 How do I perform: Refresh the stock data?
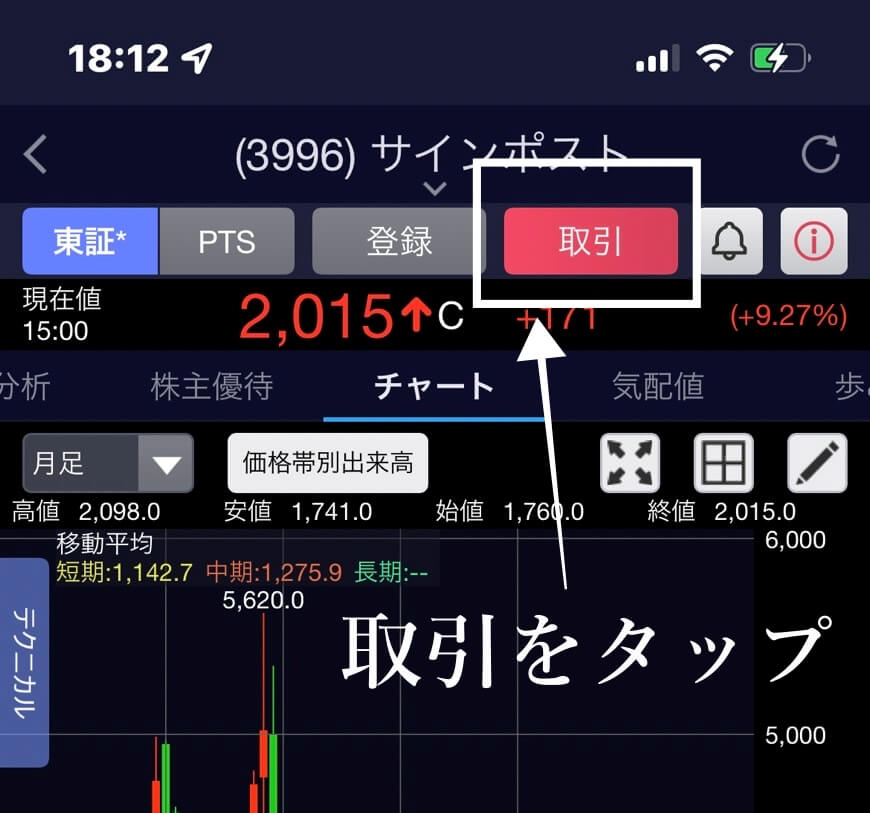click(820, 154)
